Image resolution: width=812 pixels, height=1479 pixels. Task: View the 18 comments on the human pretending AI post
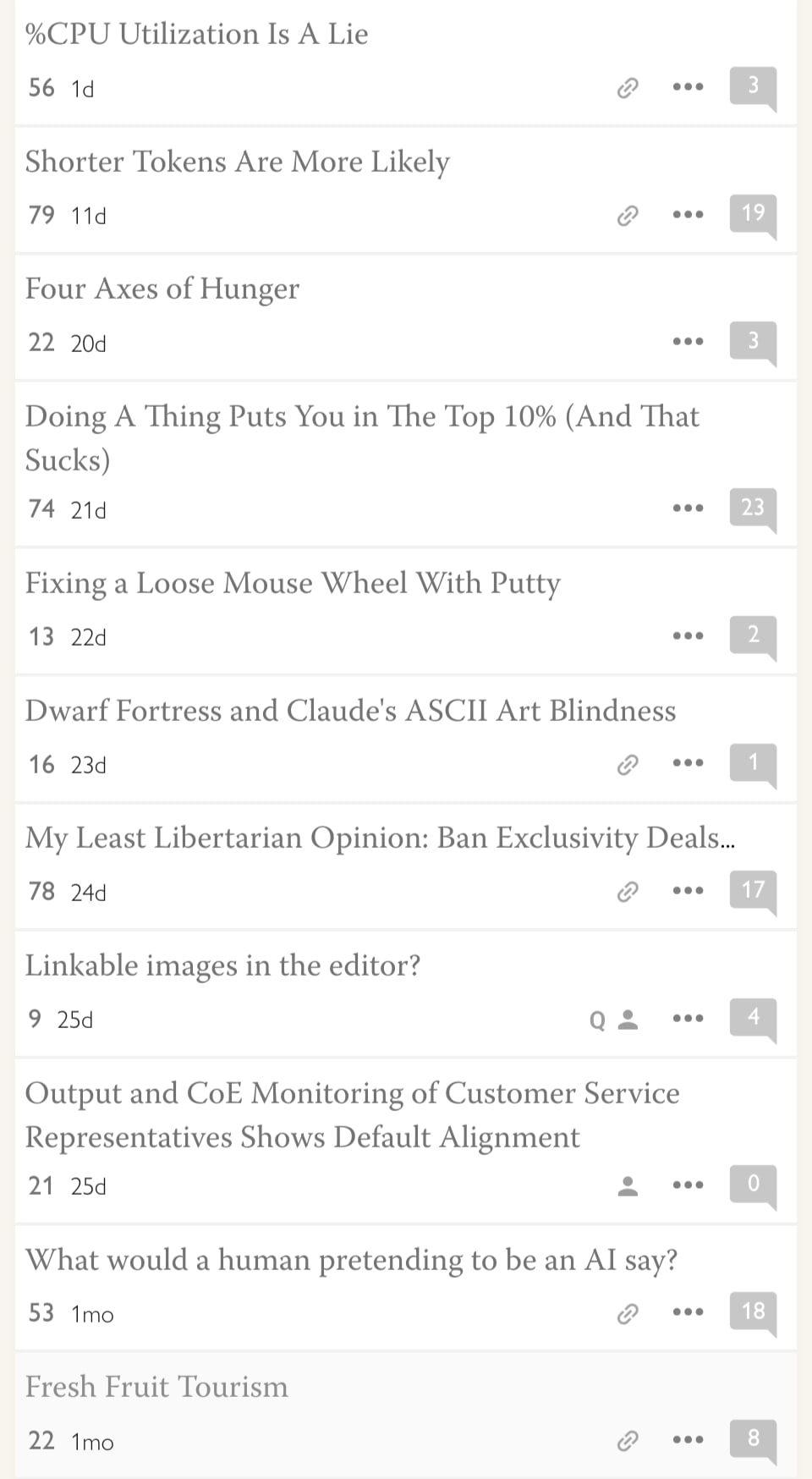[x=753, y=1311]
